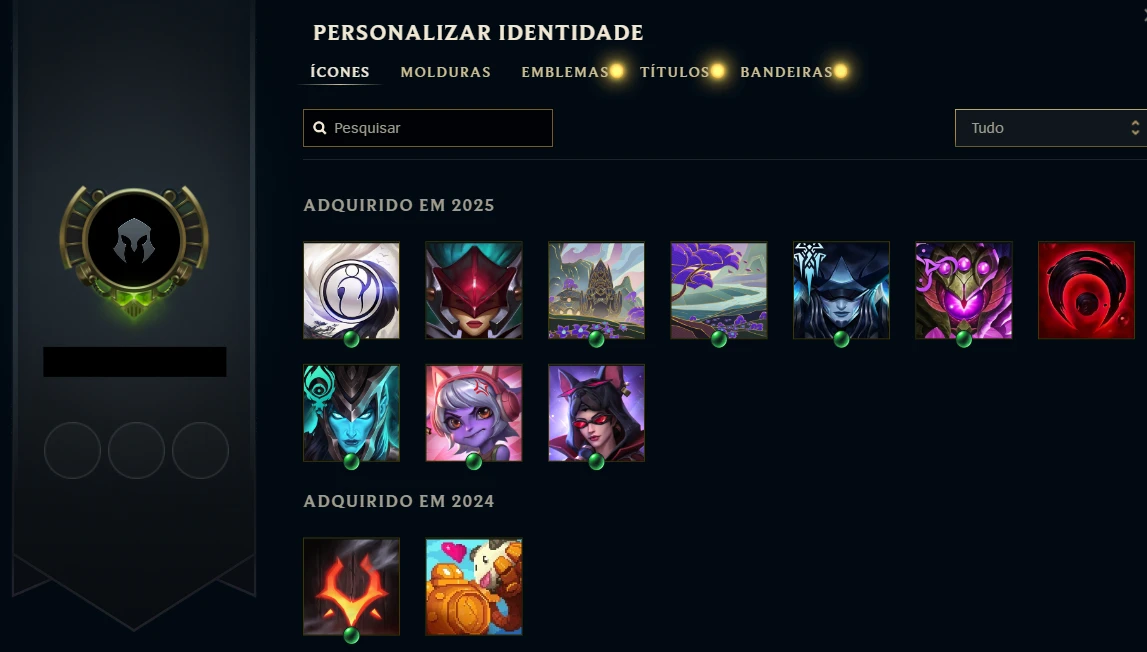
Task: Choose the pink-eyed mask icon
Action: pyautogui.click(x=964, y=290)
